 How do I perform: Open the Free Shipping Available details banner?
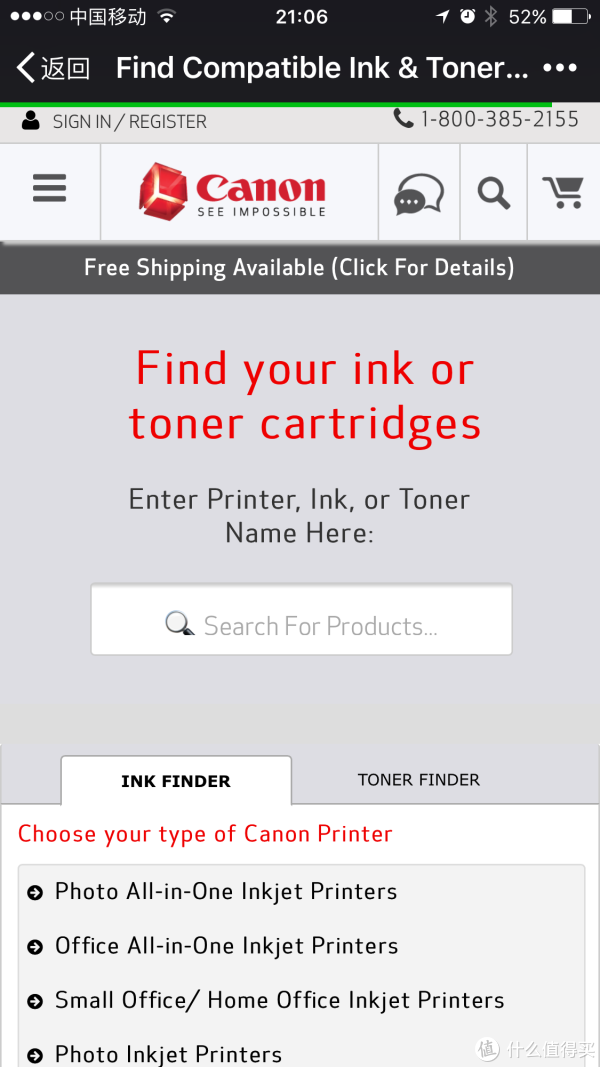(300, 267)
